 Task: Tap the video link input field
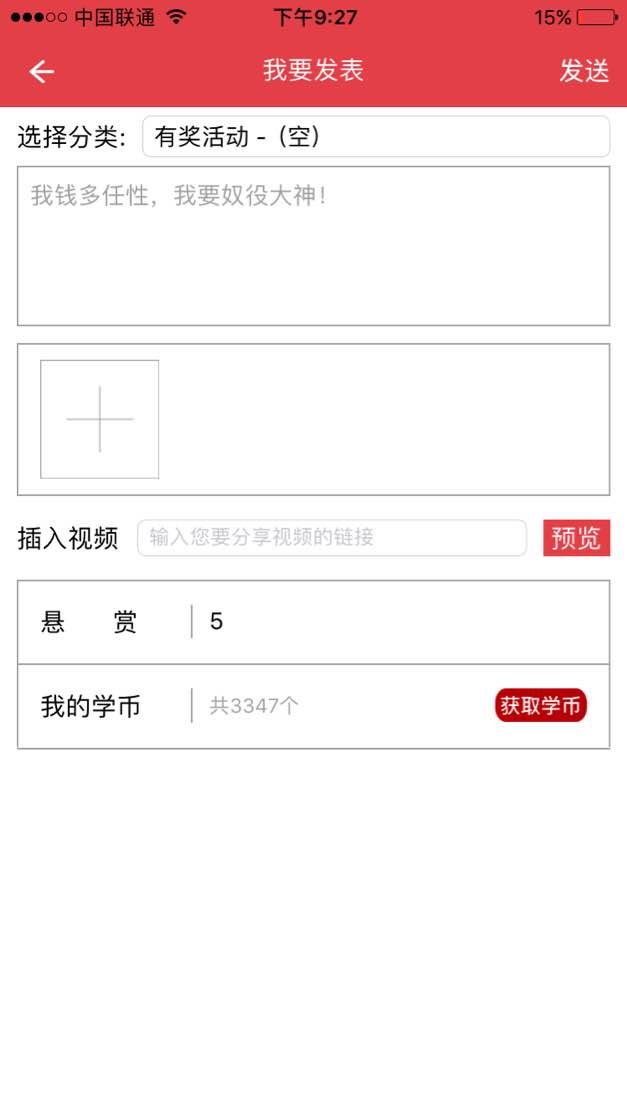pyautogui.click(x=331, y=538)
